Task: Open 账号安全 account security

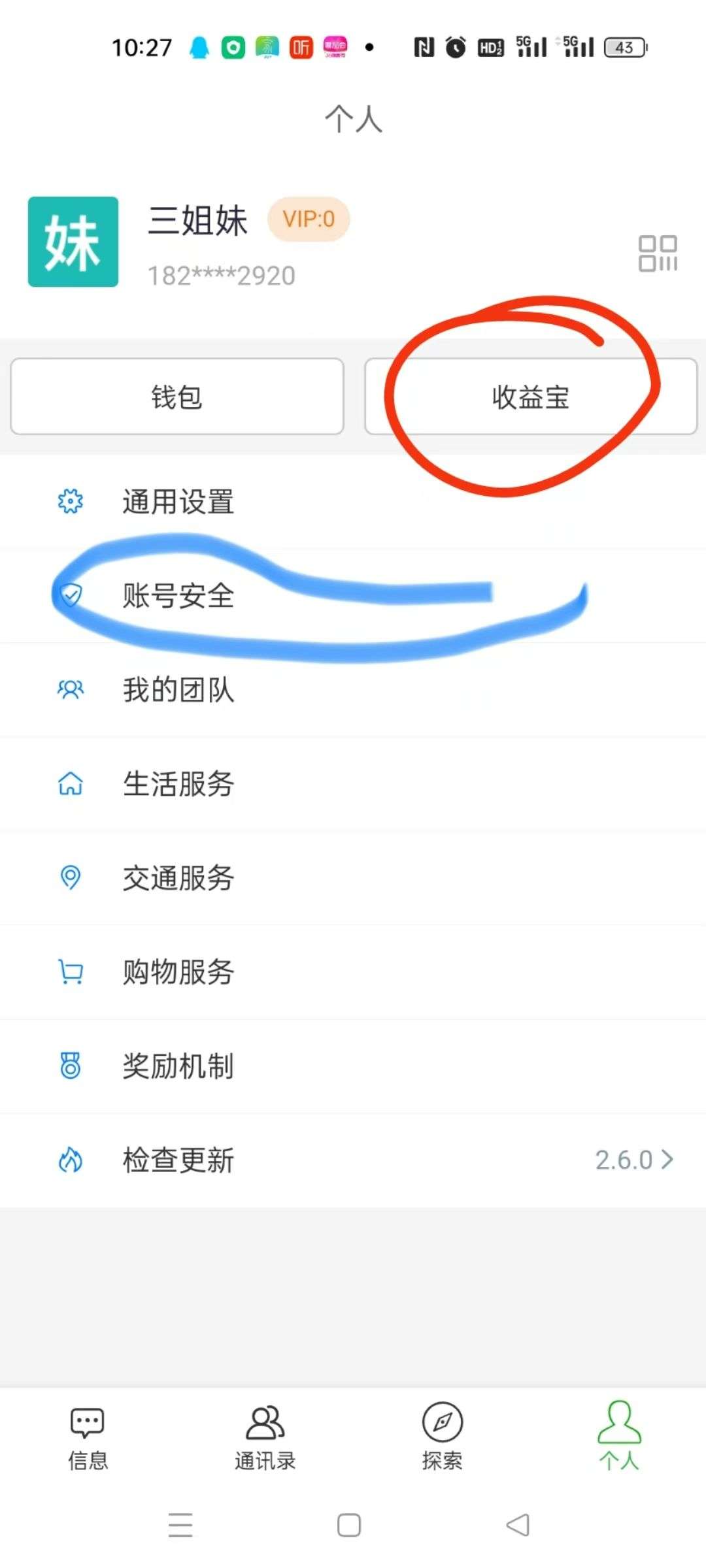Action: coord(353,596)
